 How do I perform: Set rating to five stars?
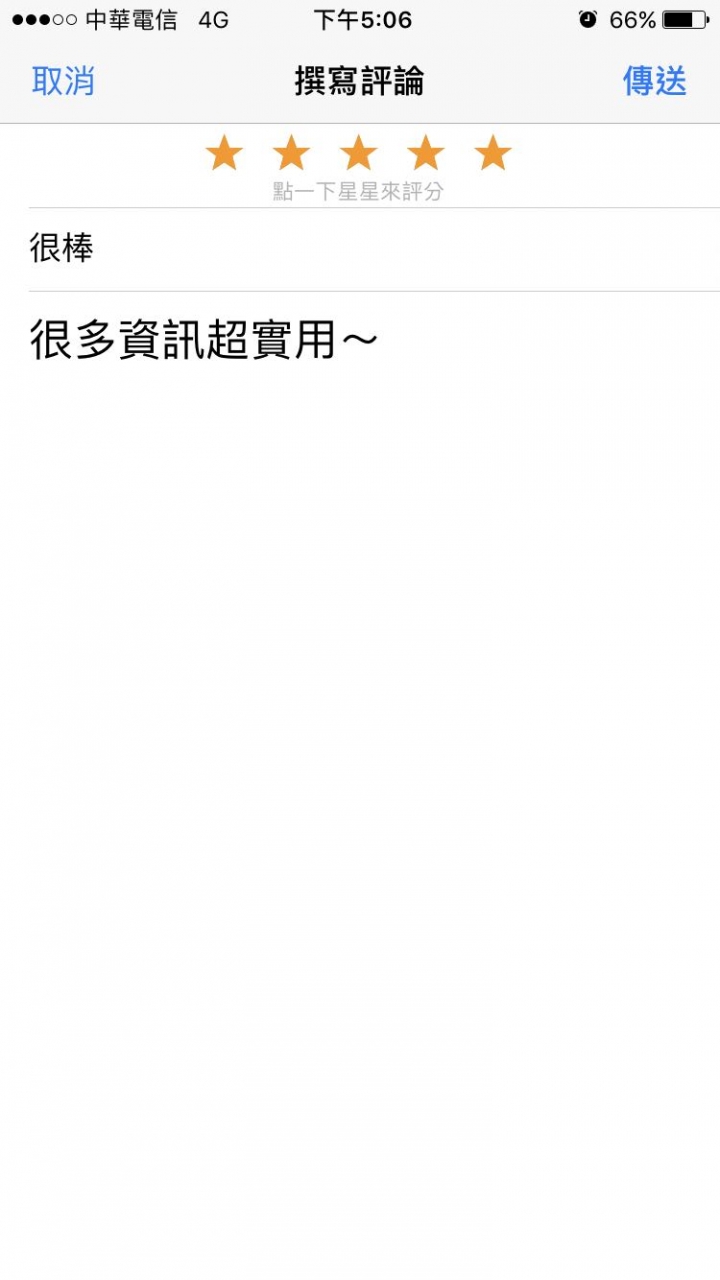pyautogui.click(x=492, y=154)
